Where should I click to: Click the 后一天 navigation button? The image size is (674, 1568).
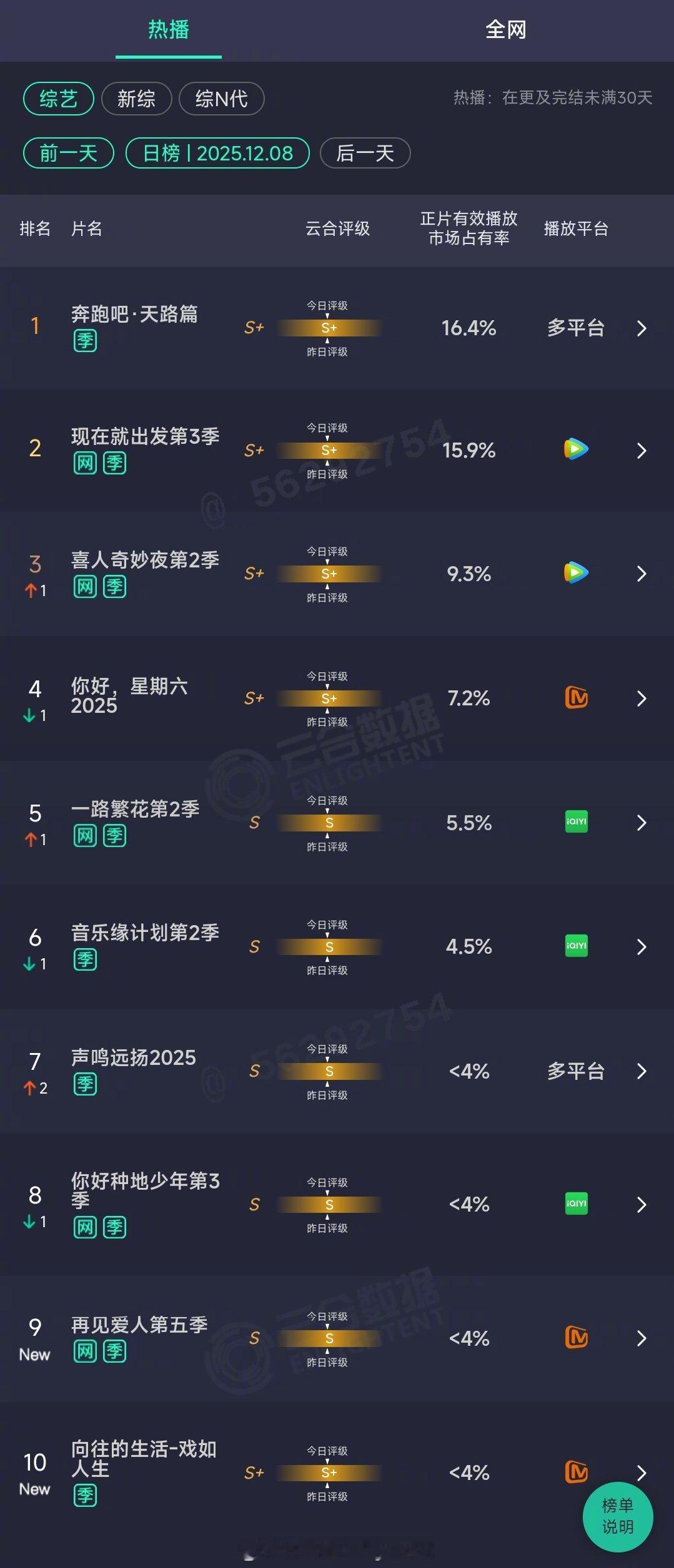pyautogui.click(x=365, y=153)
